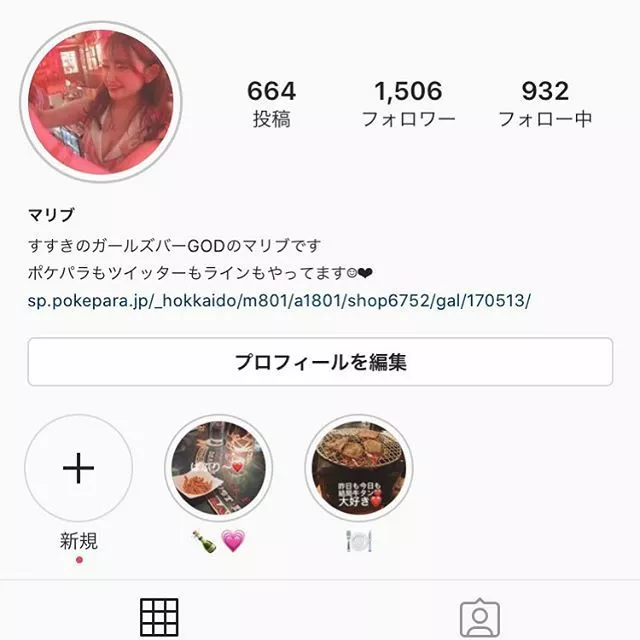Switch to the tagged photos tab
This screenshot has width=640, height=640.
[479, 617]
